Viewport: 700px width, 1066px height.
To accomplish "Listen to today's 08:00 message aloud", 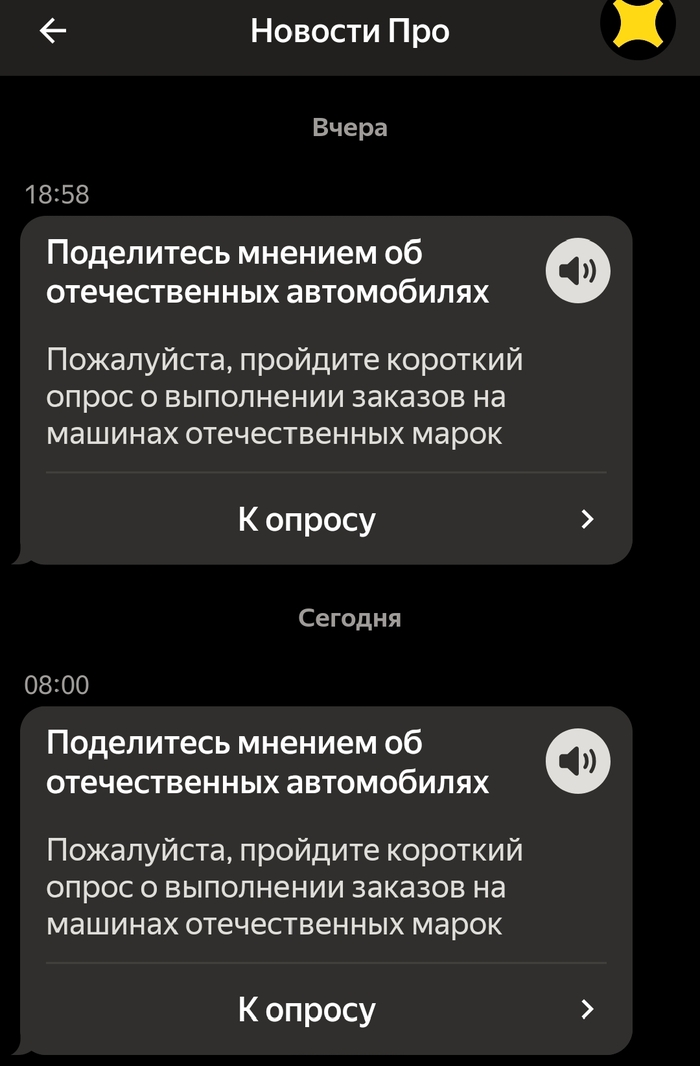I will pyautogui.click(x=577, y=761).
